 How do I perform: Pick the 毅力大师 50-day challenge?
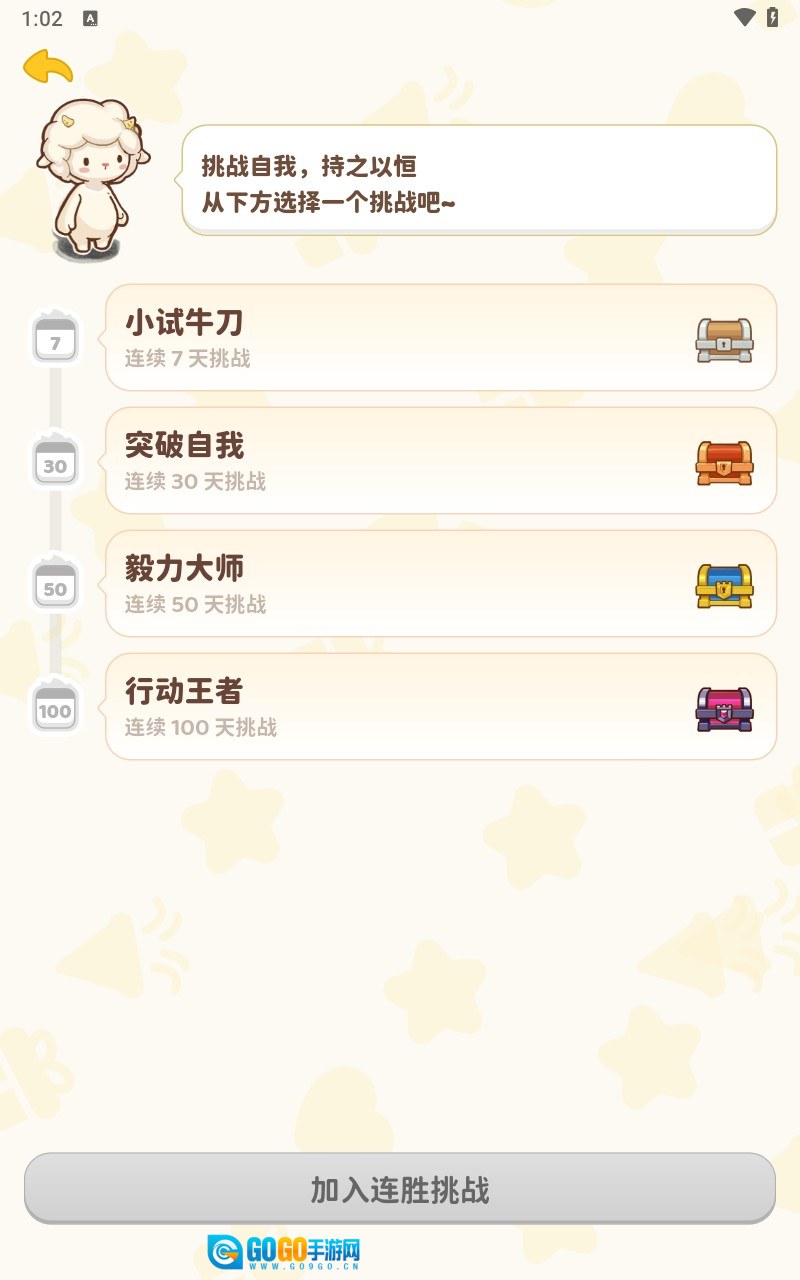tap(441, 583)
